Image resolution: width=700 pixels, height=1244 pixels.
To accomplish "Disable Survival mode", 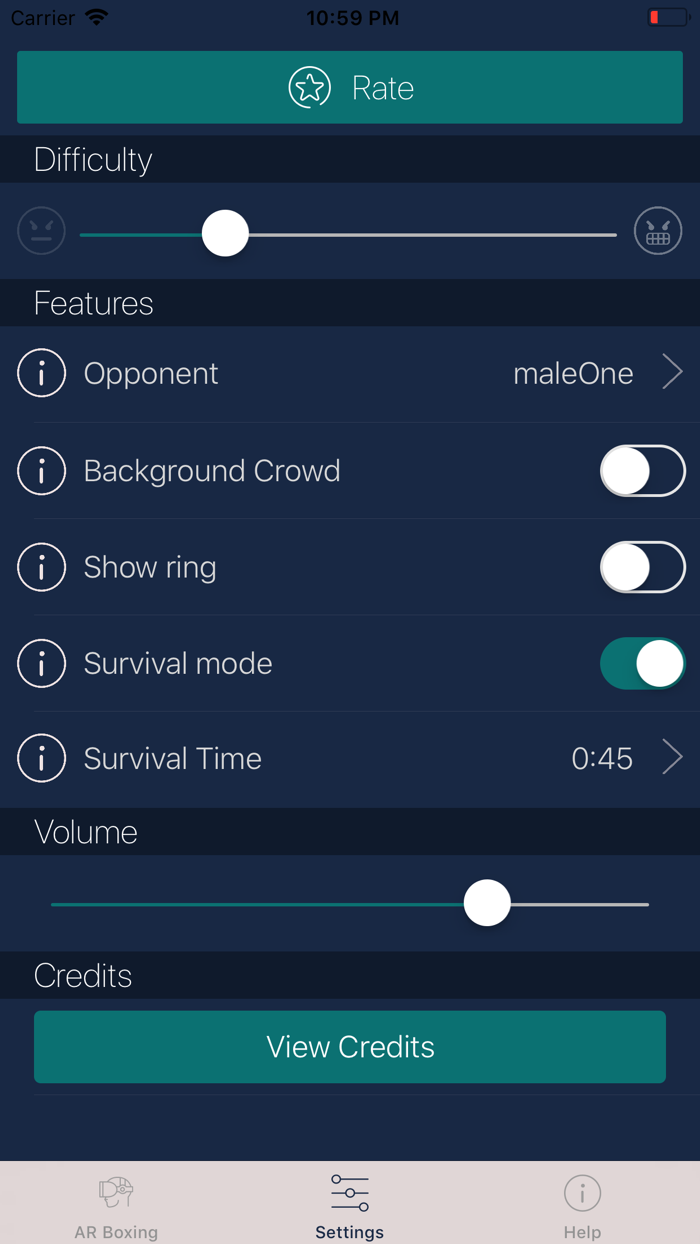I will 642,663.
